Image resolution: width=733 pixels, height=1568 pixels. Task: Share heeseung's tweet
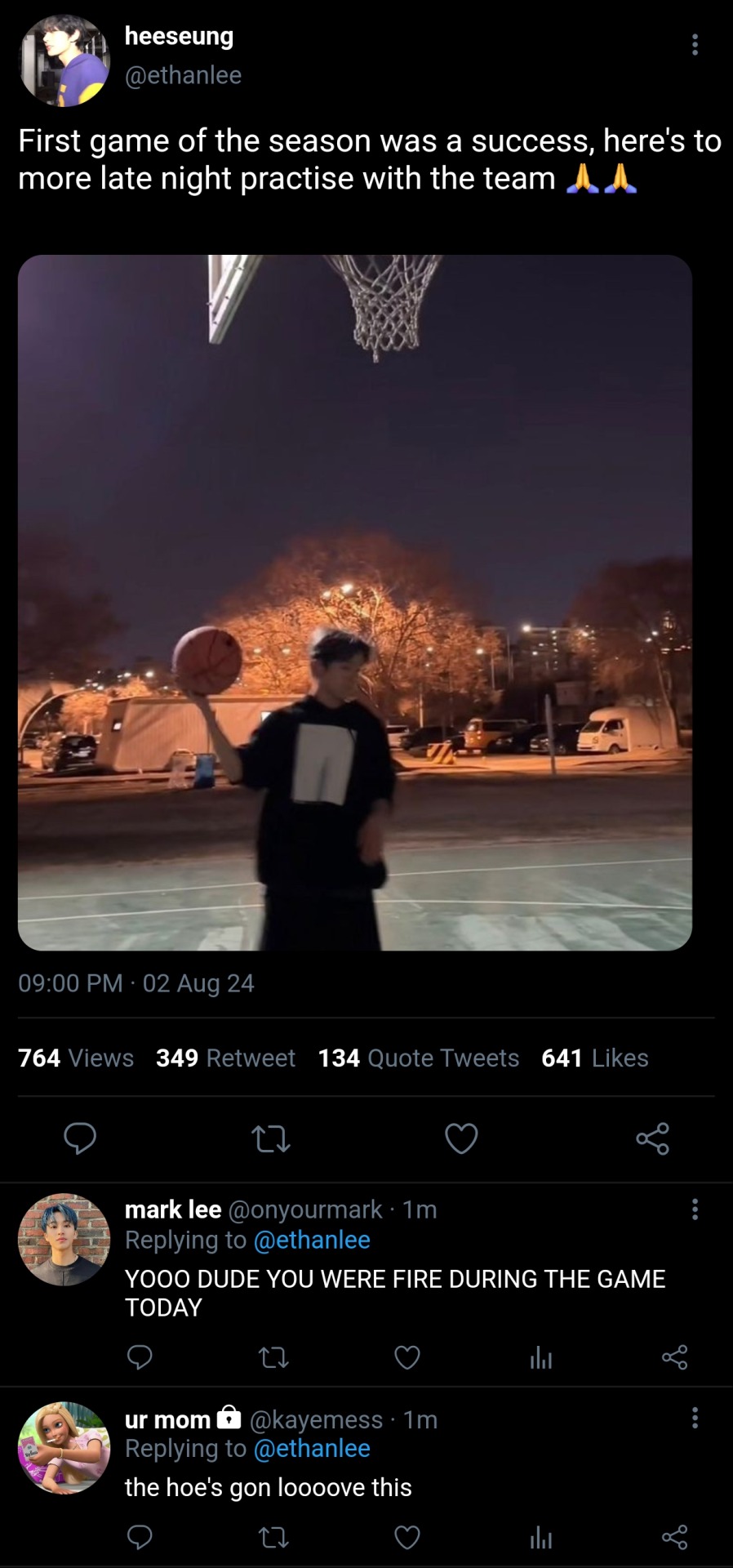(x=652, y=1138)
